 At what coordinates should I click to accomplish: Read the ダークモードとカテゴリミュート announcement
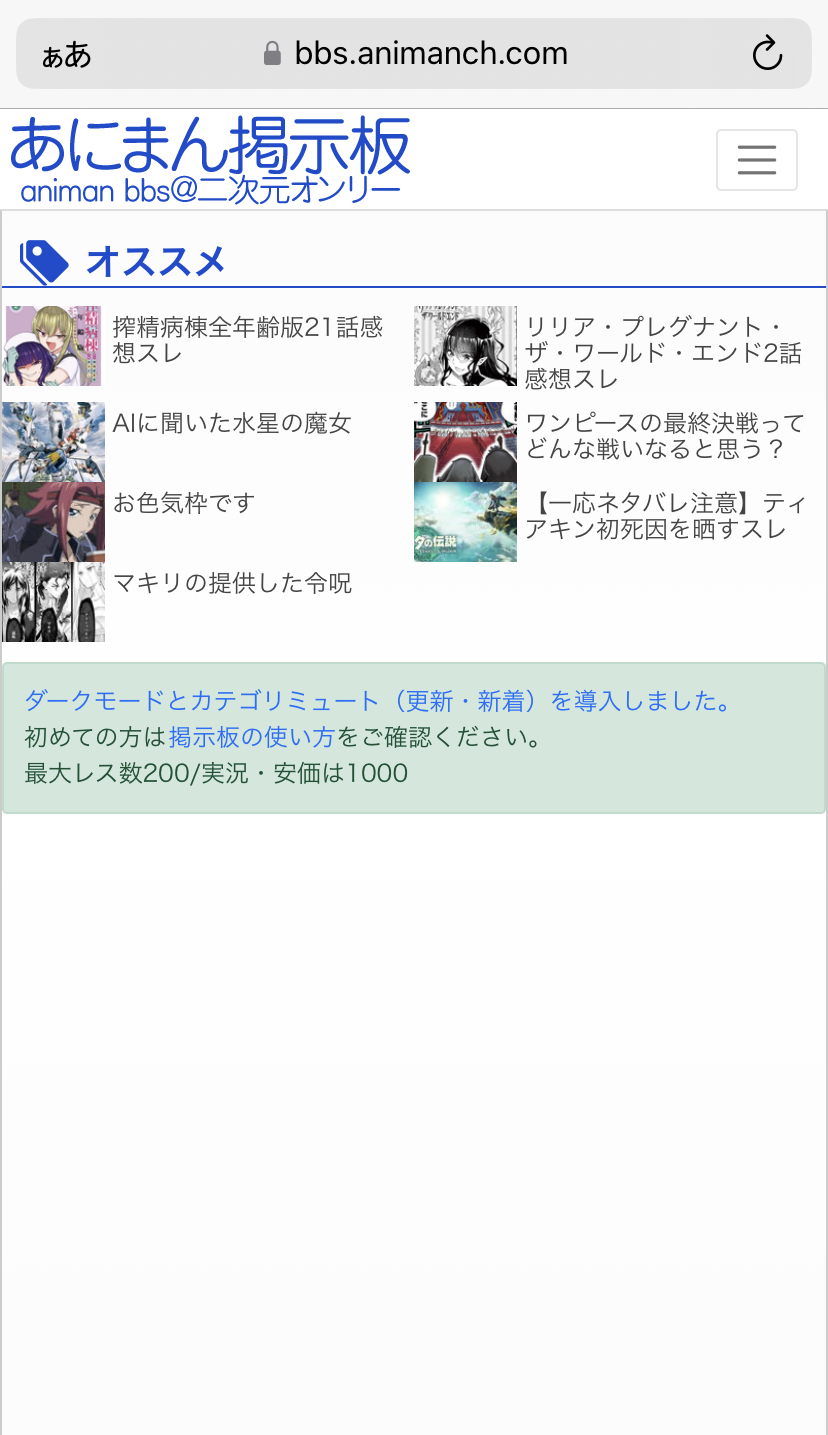click(378, 701)
